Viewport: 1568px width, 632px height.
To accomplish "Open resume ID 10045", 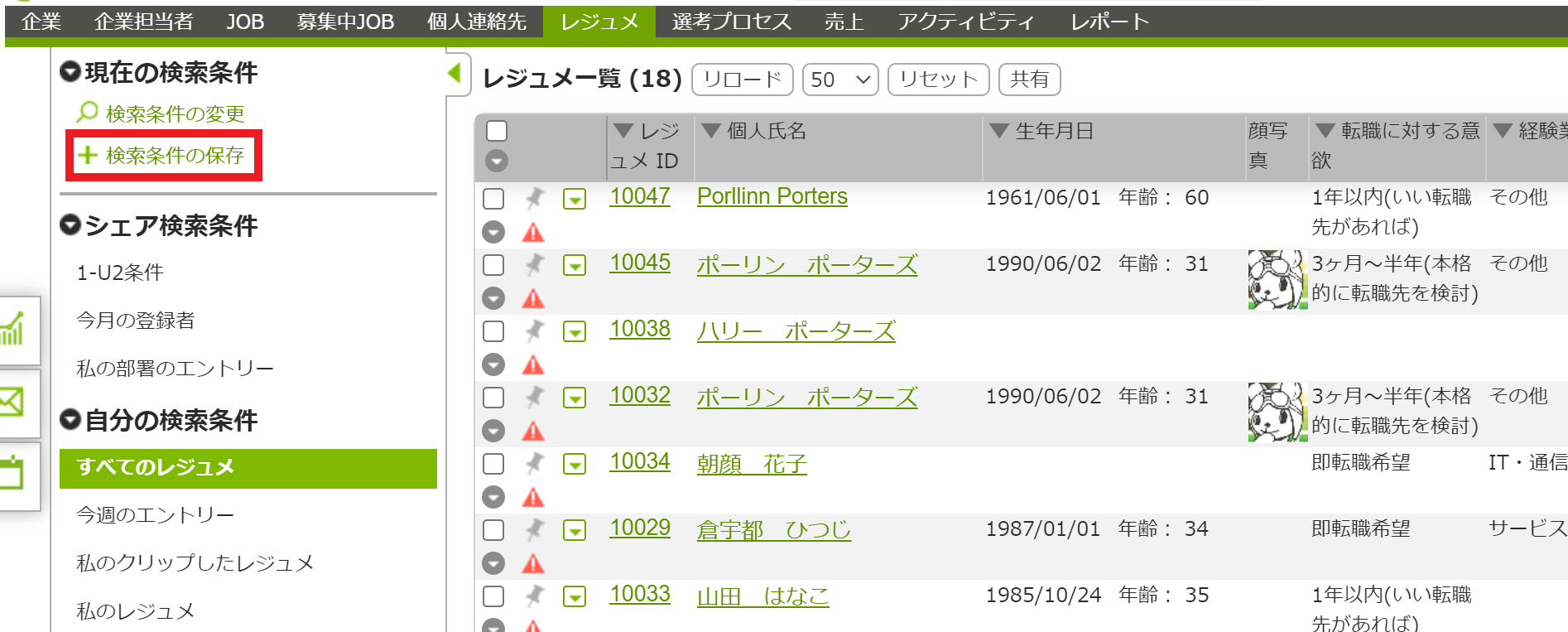I will (x=640, y=263).
